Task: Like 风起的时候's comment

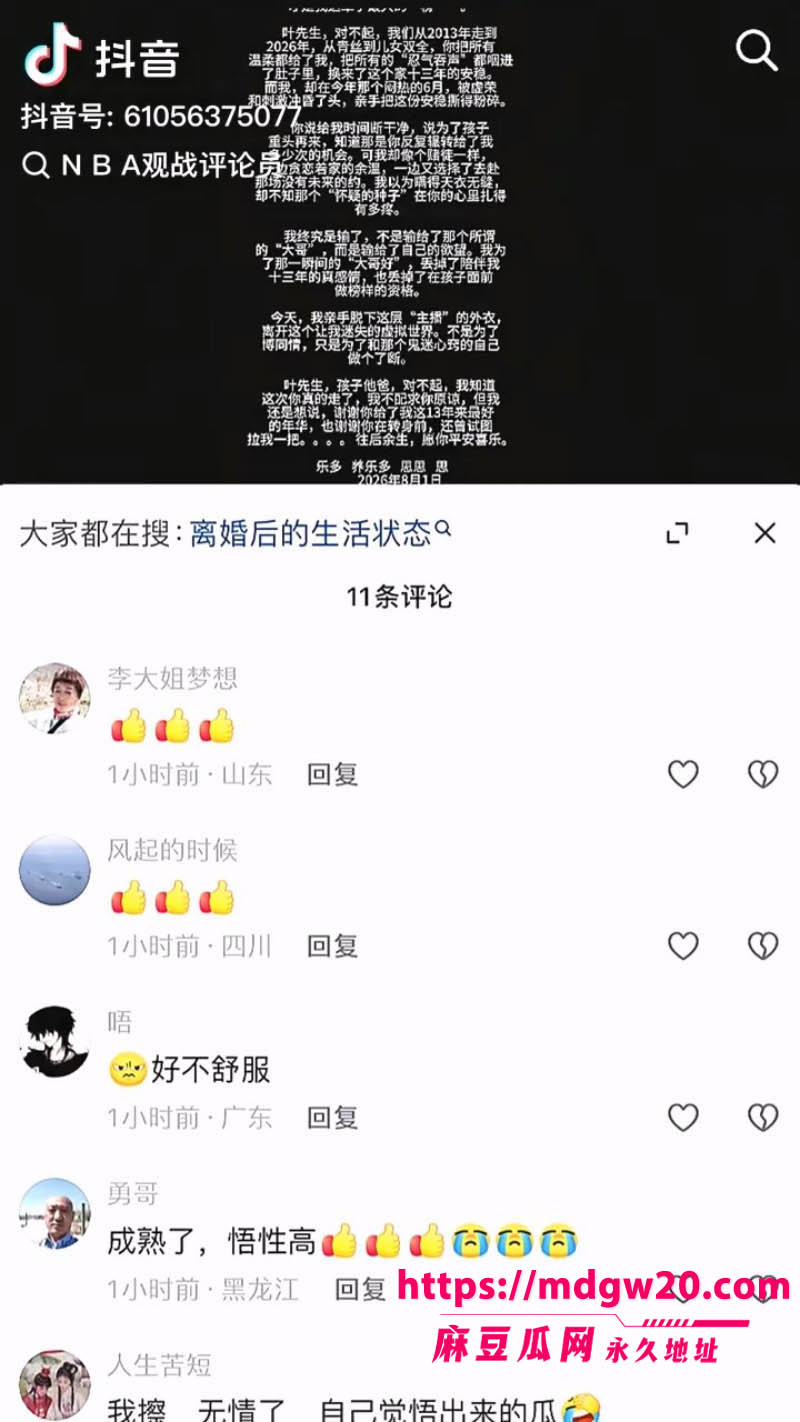Action: pos(683,946)
